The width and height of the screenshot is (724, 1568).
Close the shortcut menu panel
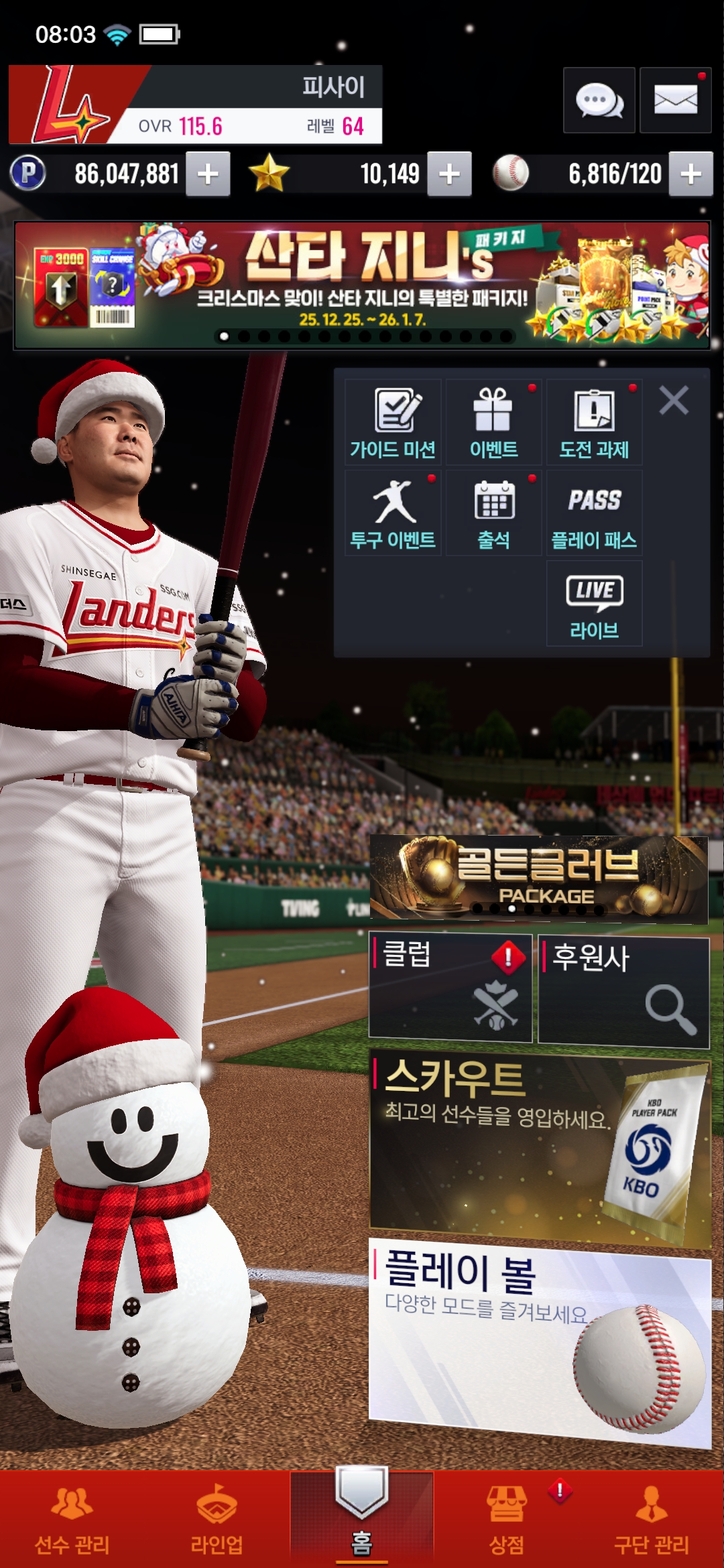click(674, 401)
